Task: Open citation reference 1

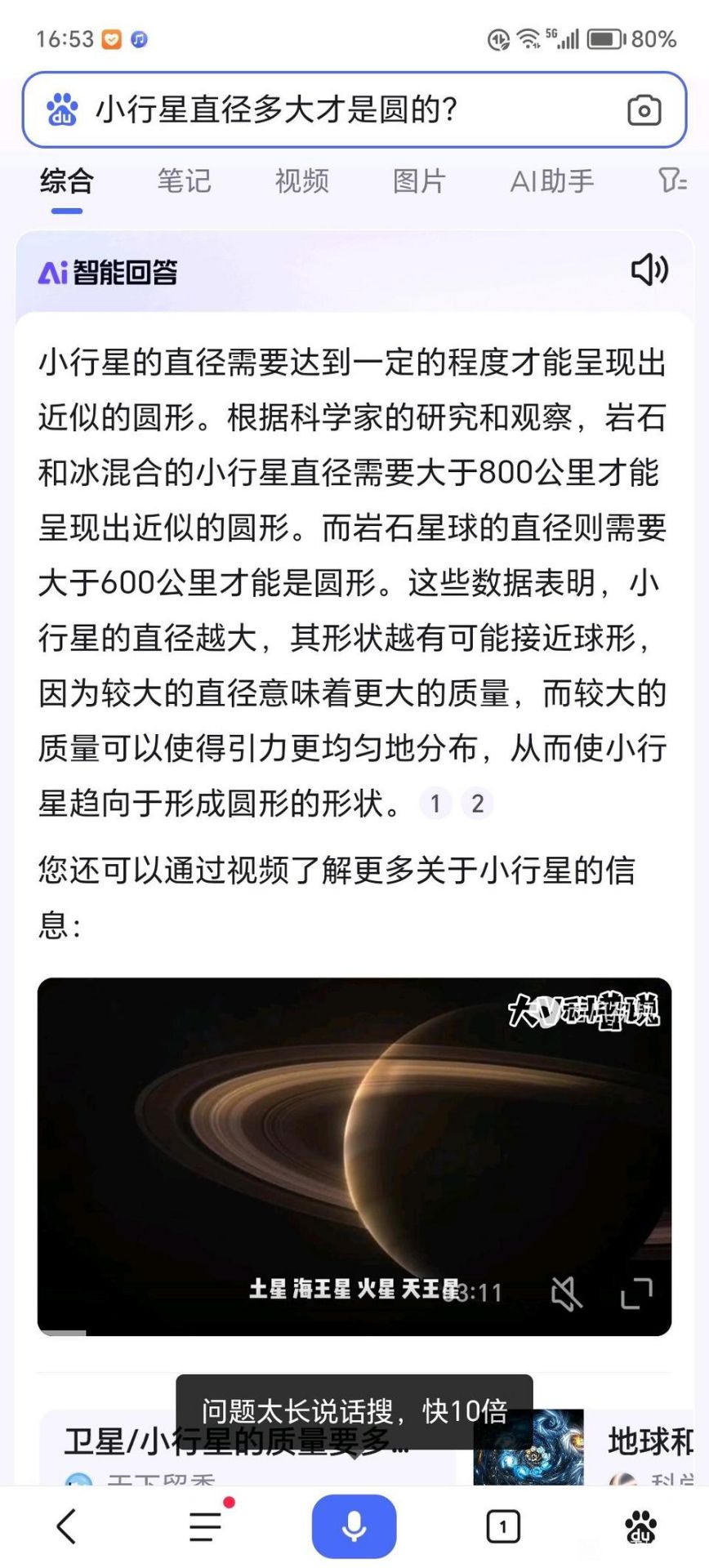Action: (435, 804)
